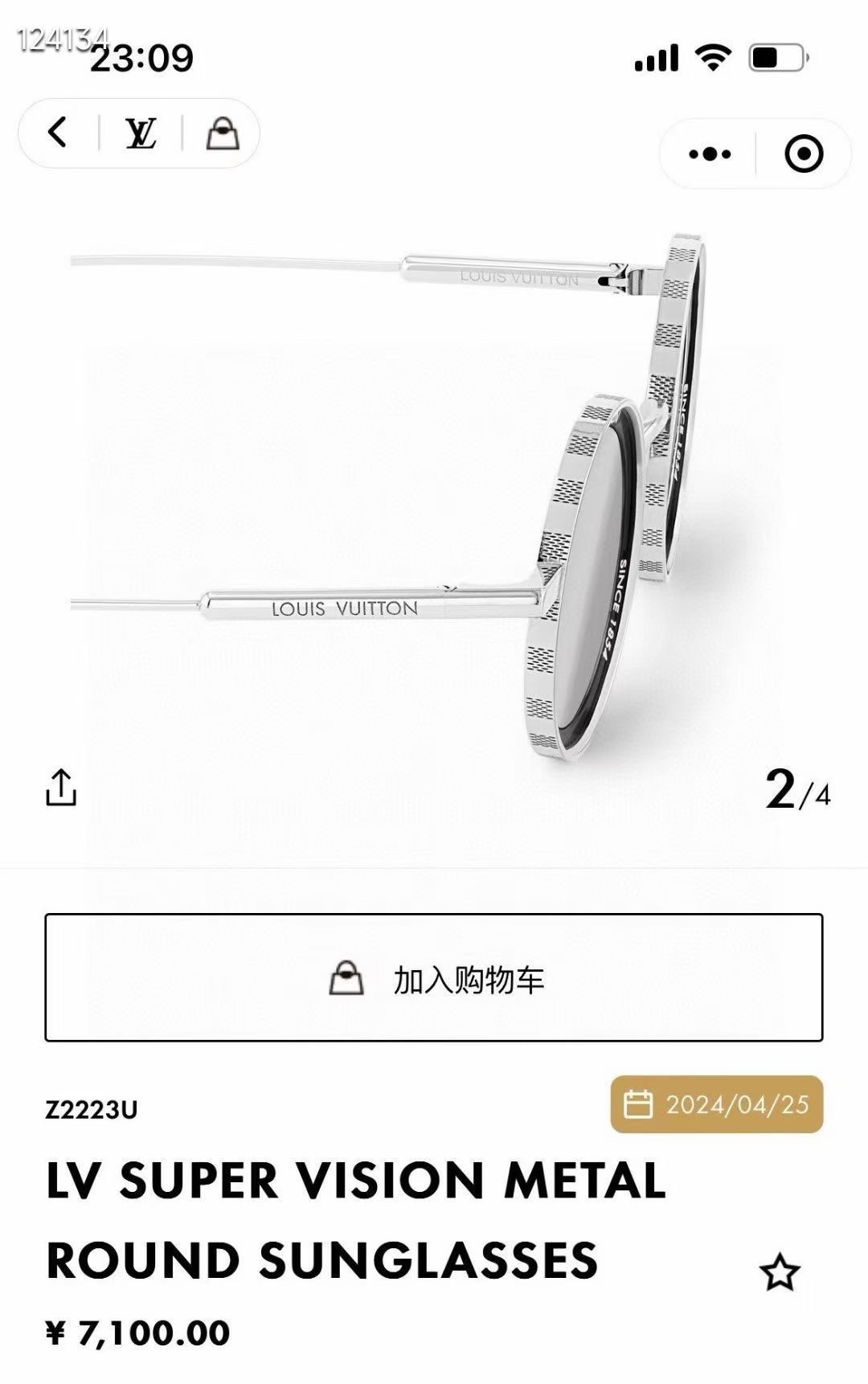Go back using the back arrow
The width and height of the screenshot is (868, 1384).
[x=58, y=132]
